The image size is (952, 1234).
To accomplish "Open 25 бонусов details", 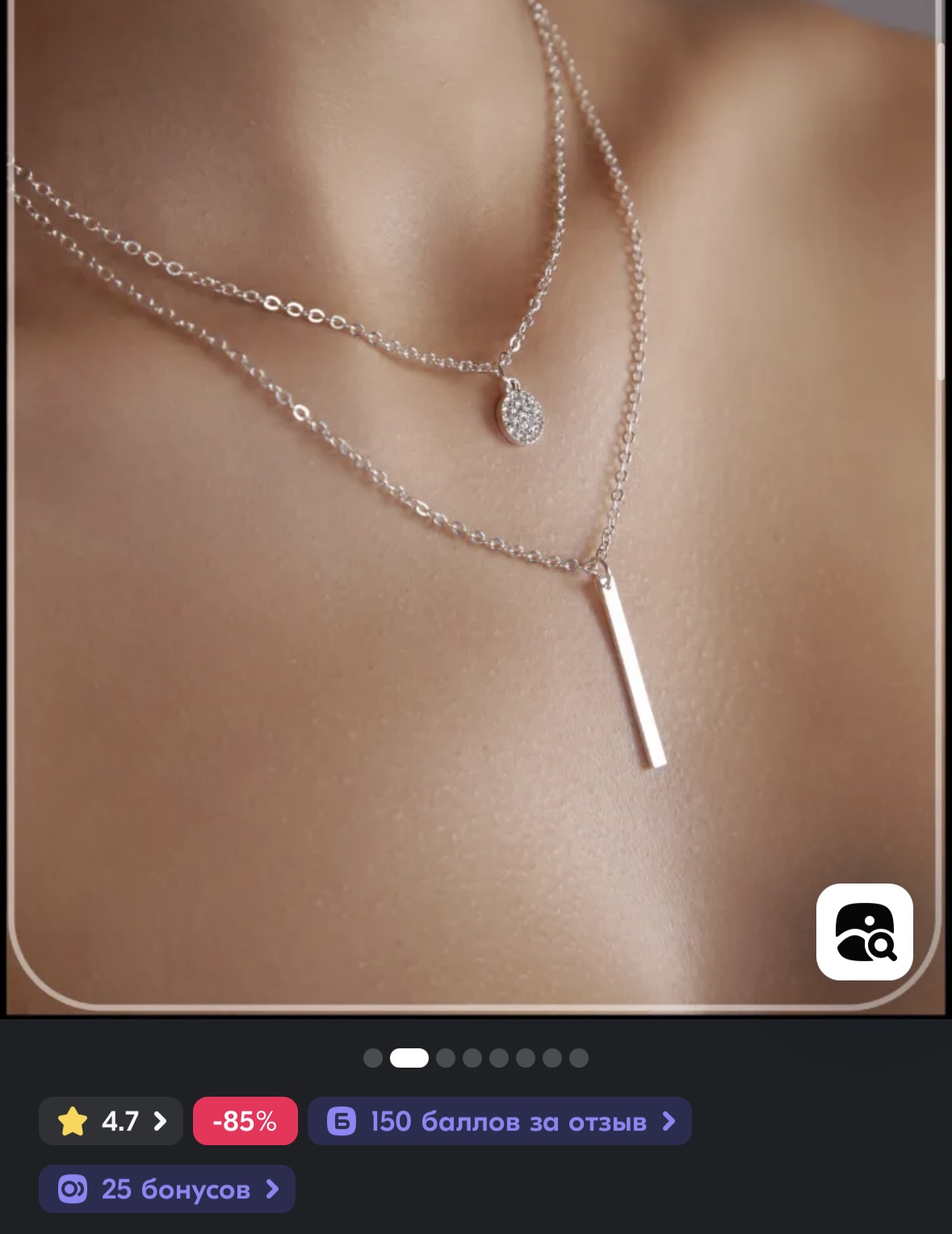I will tap(167, 1189).
